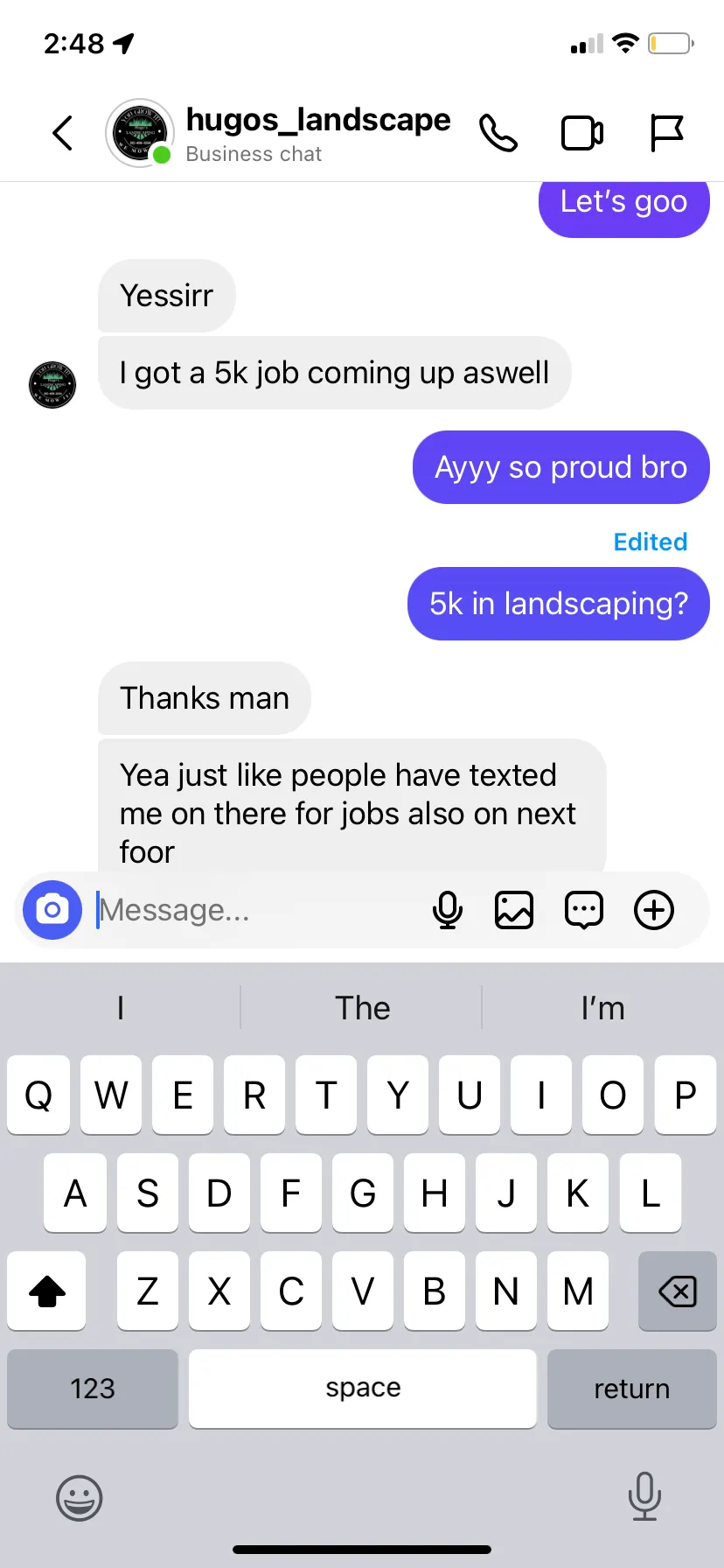The height and width of the screenshot is (1568, 724).
Task: Start an audio call with hugos_landscape
Action: point(498,133)
